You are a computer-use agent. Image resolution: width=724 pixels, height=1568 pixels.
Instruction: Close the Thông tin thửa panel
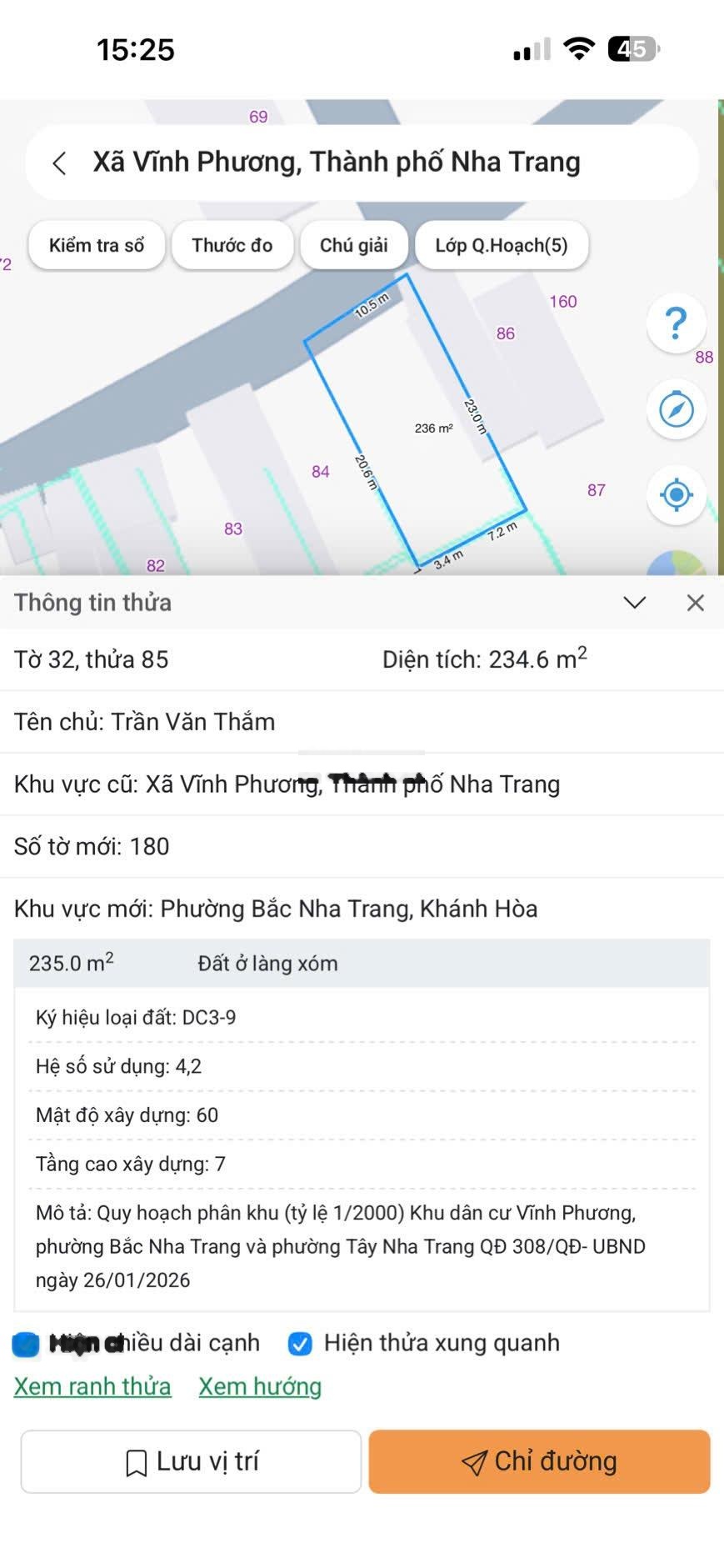(x=696, y=603)
